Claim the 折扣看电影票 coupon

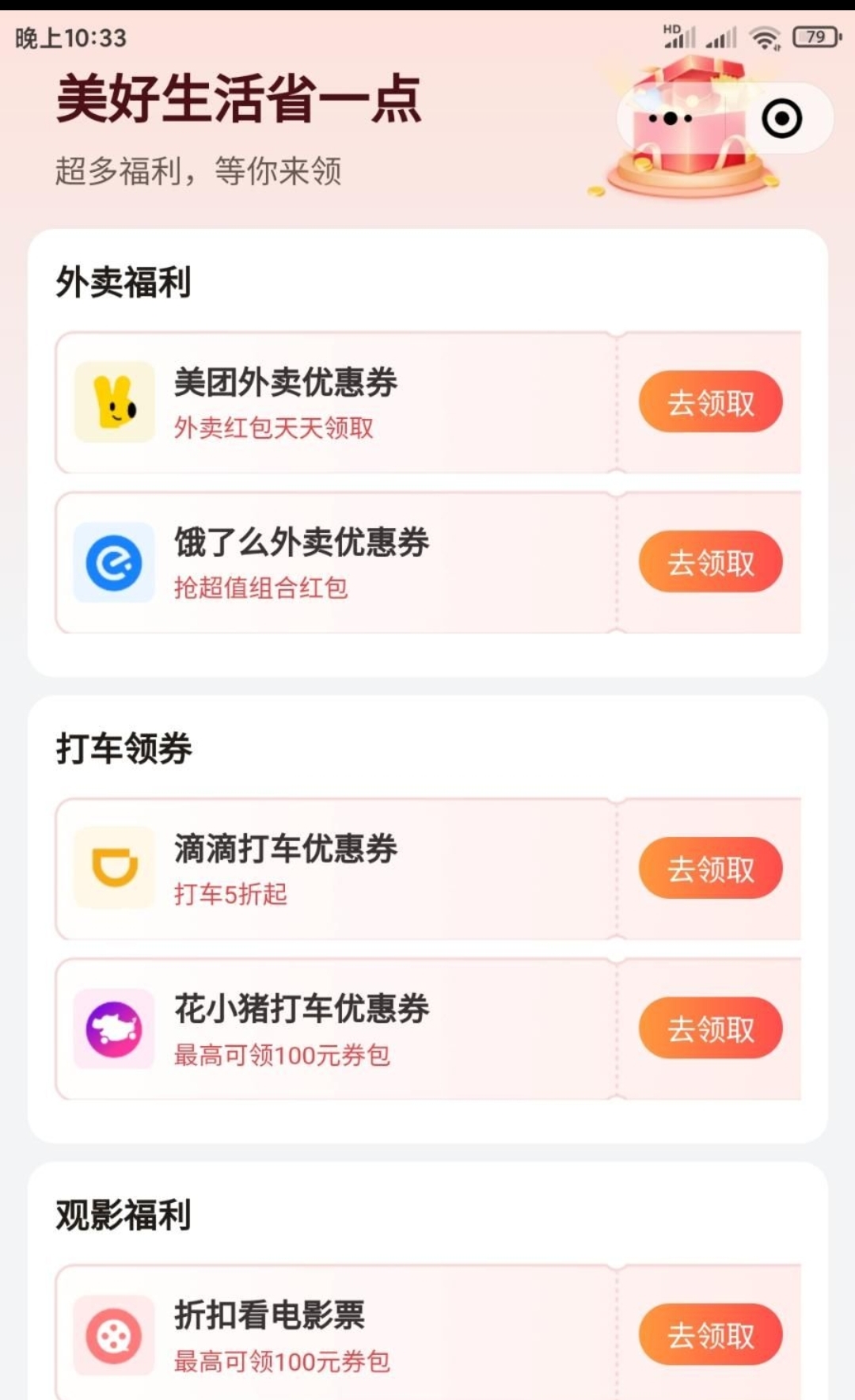point(710,1335)
